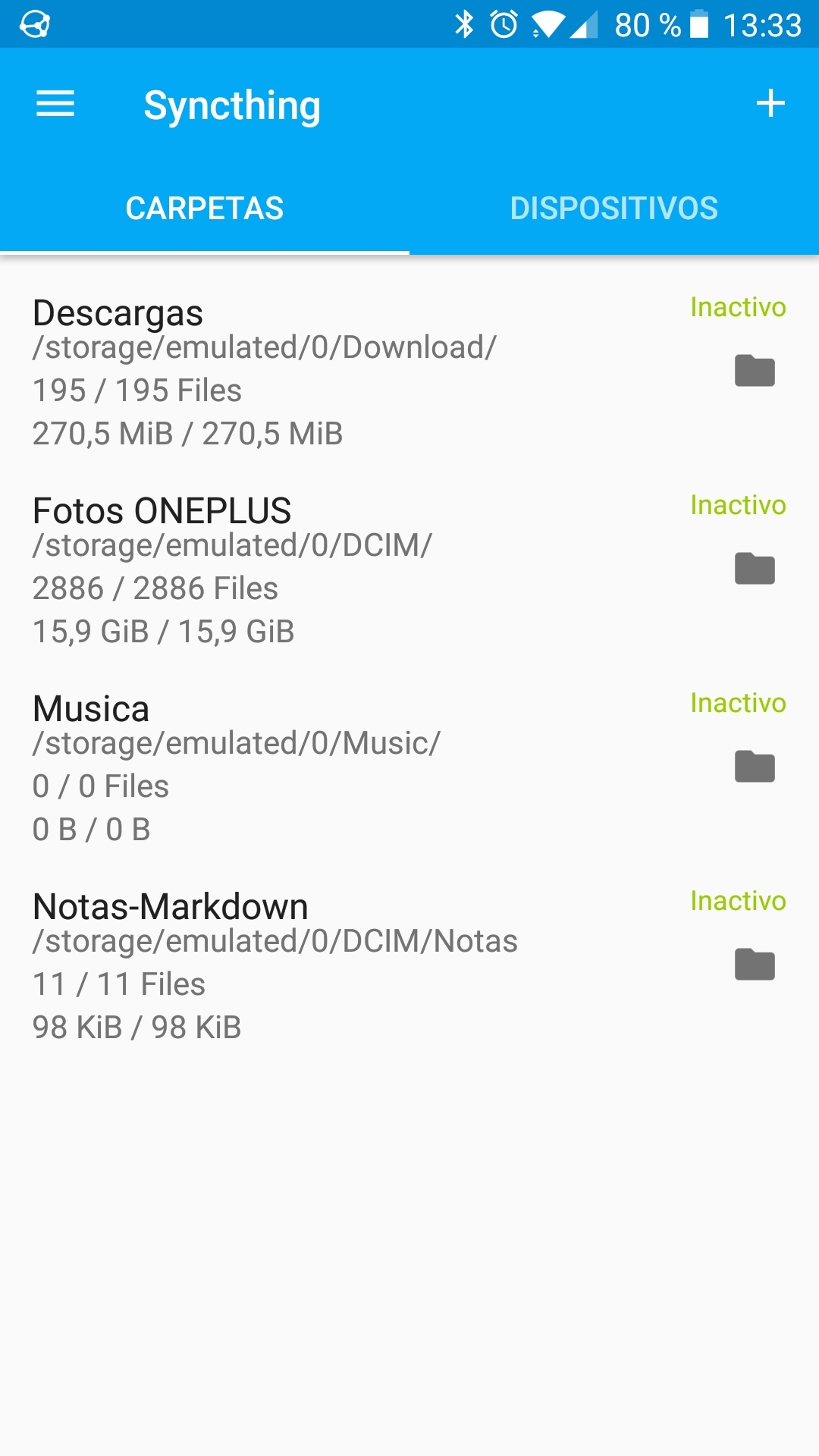Tap the folder icon beside Notas-Markdown

point(755,965)
